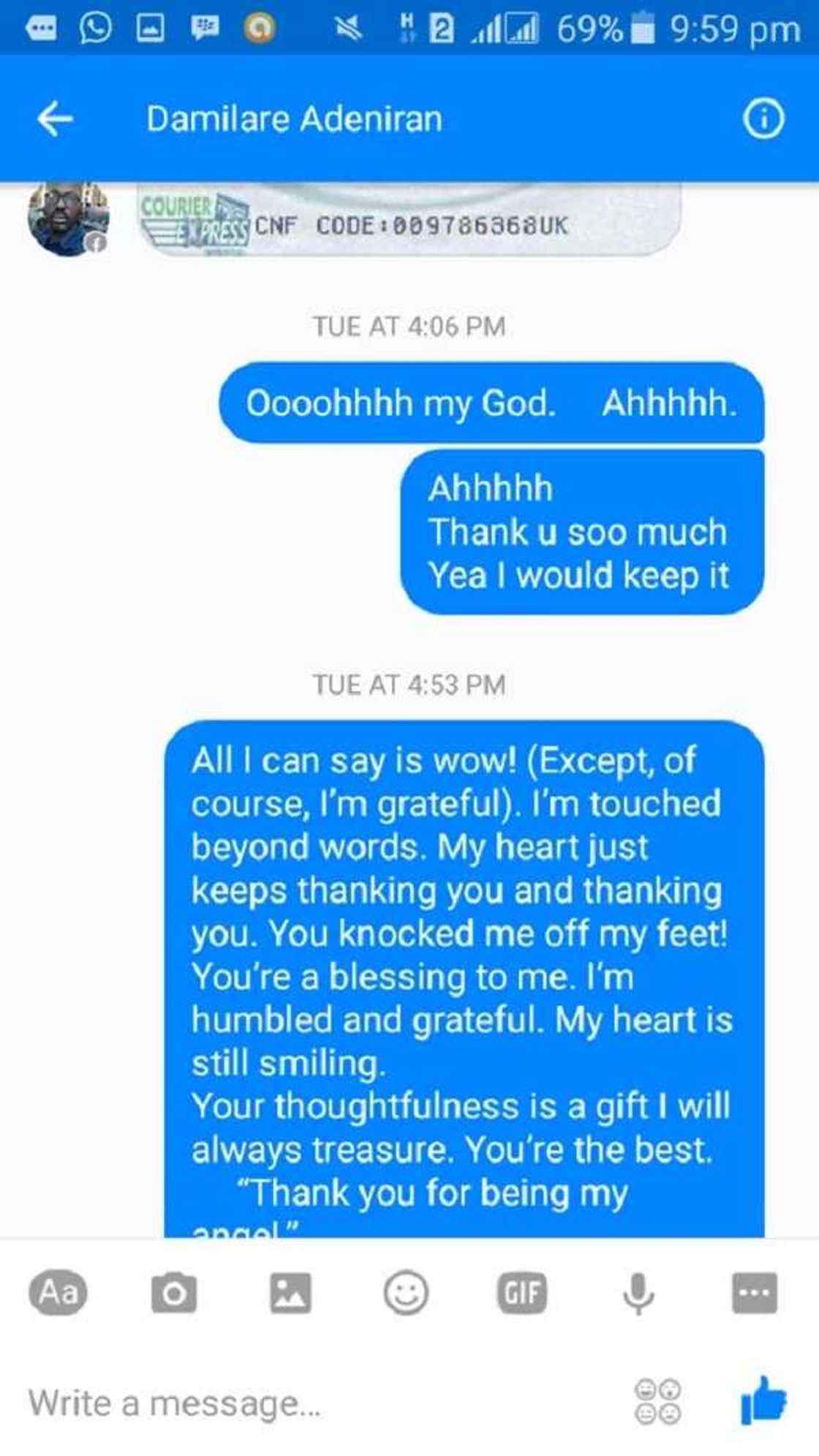Open the photo gallery picker

(290, 1293)
